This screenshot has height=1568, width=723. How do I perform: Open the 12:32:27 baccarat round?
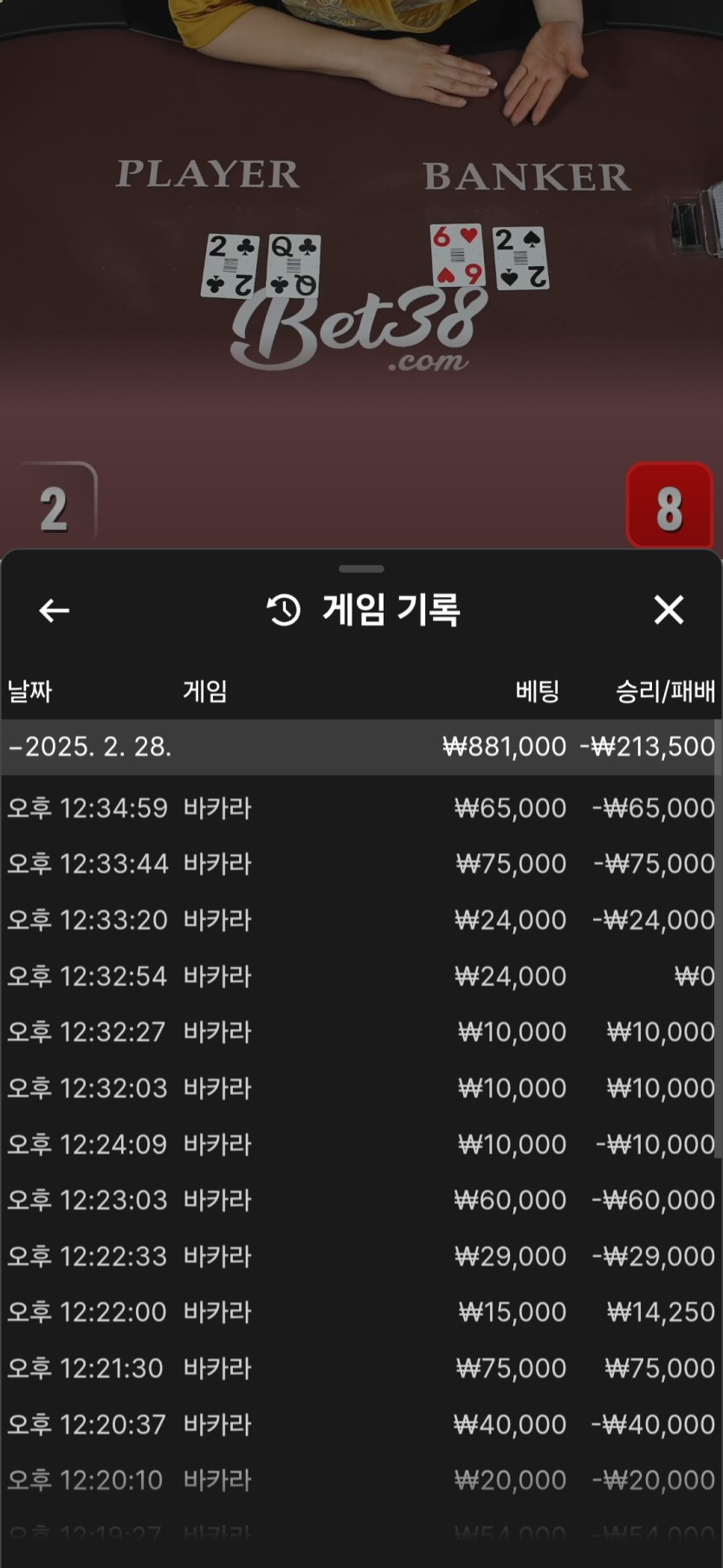pos(361,1032)
